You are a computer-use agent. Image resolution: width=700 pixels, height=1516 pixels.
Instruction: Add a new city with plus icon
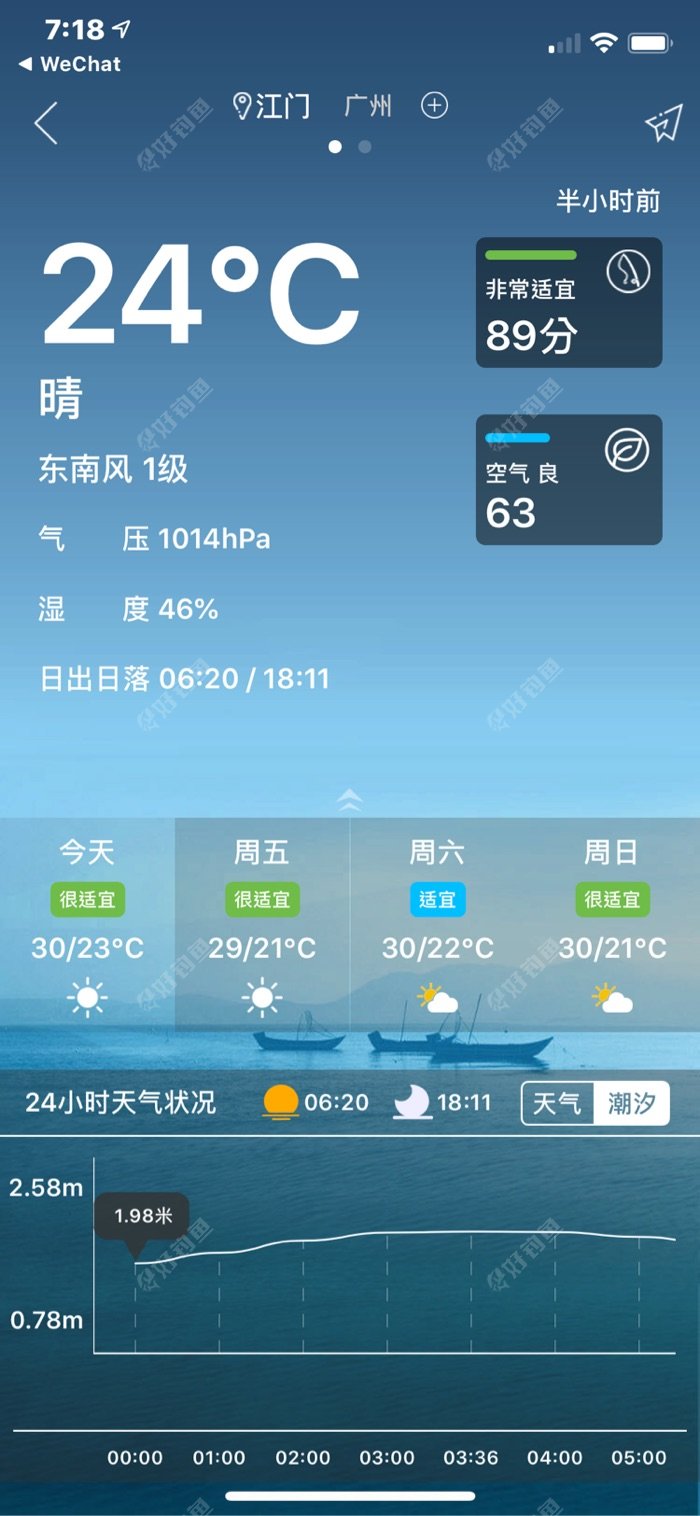[x=434, y=105]
